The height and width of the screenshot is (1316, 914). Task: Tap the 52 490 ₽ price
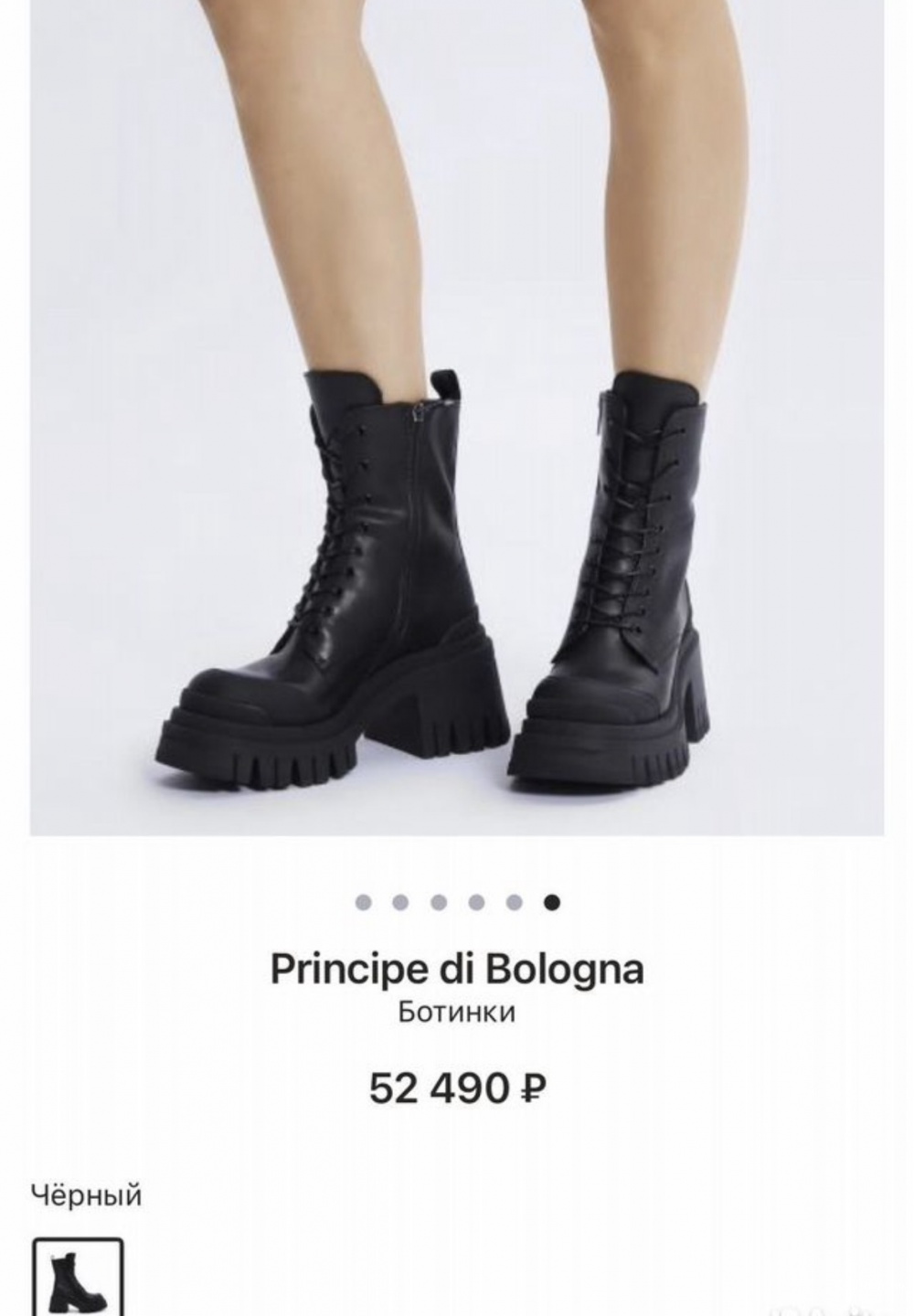[457, 1086]
